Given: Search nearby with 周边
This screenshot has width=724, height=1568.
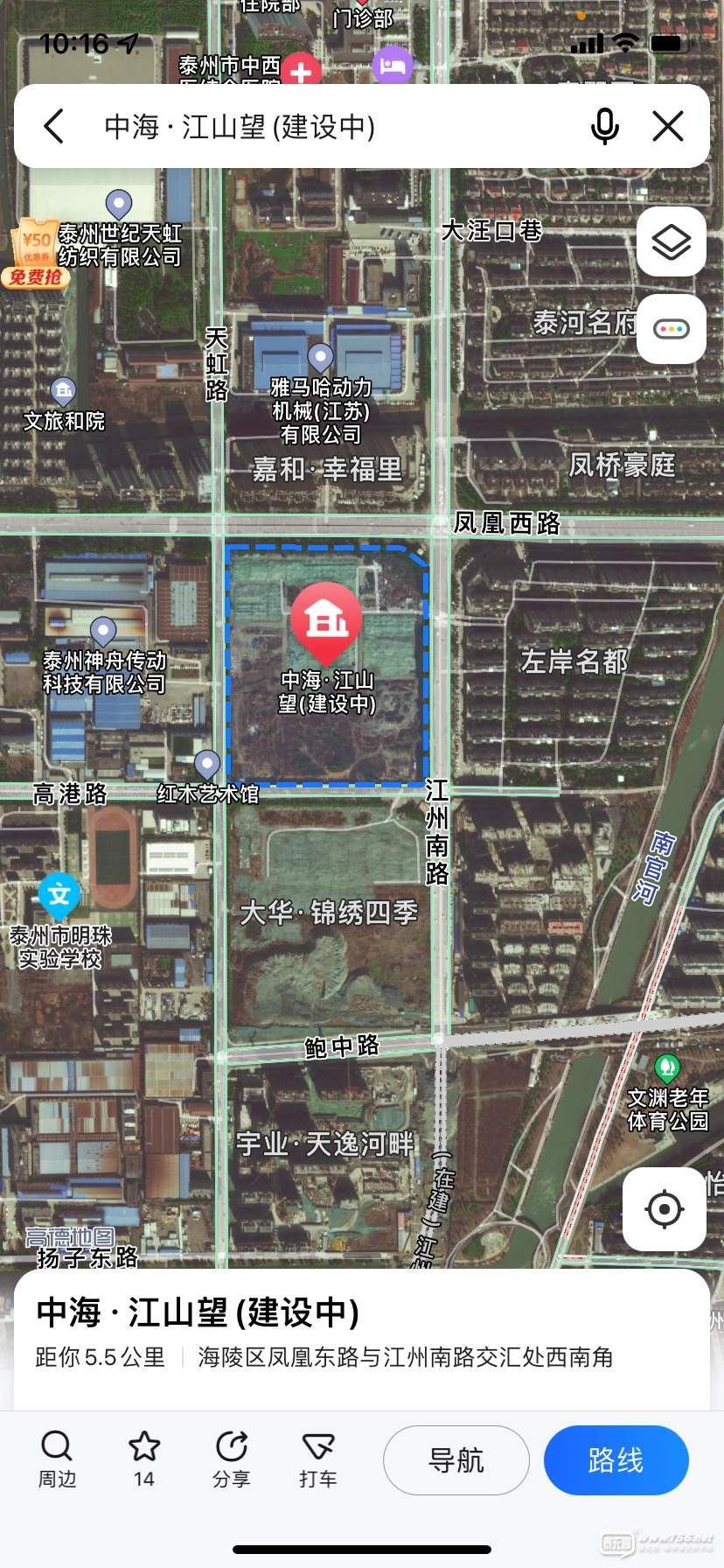Looking at the screenshot, I should tap(57, 1458).
